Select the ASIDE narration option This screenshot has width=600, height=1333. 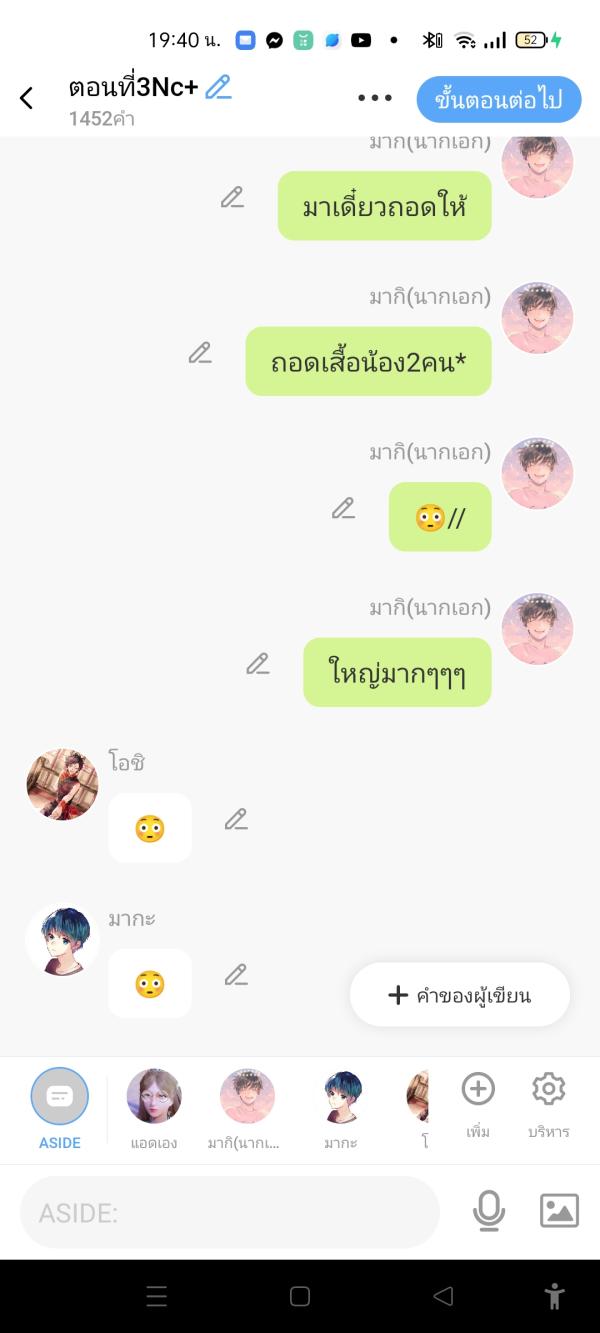tap(60, 1108)
